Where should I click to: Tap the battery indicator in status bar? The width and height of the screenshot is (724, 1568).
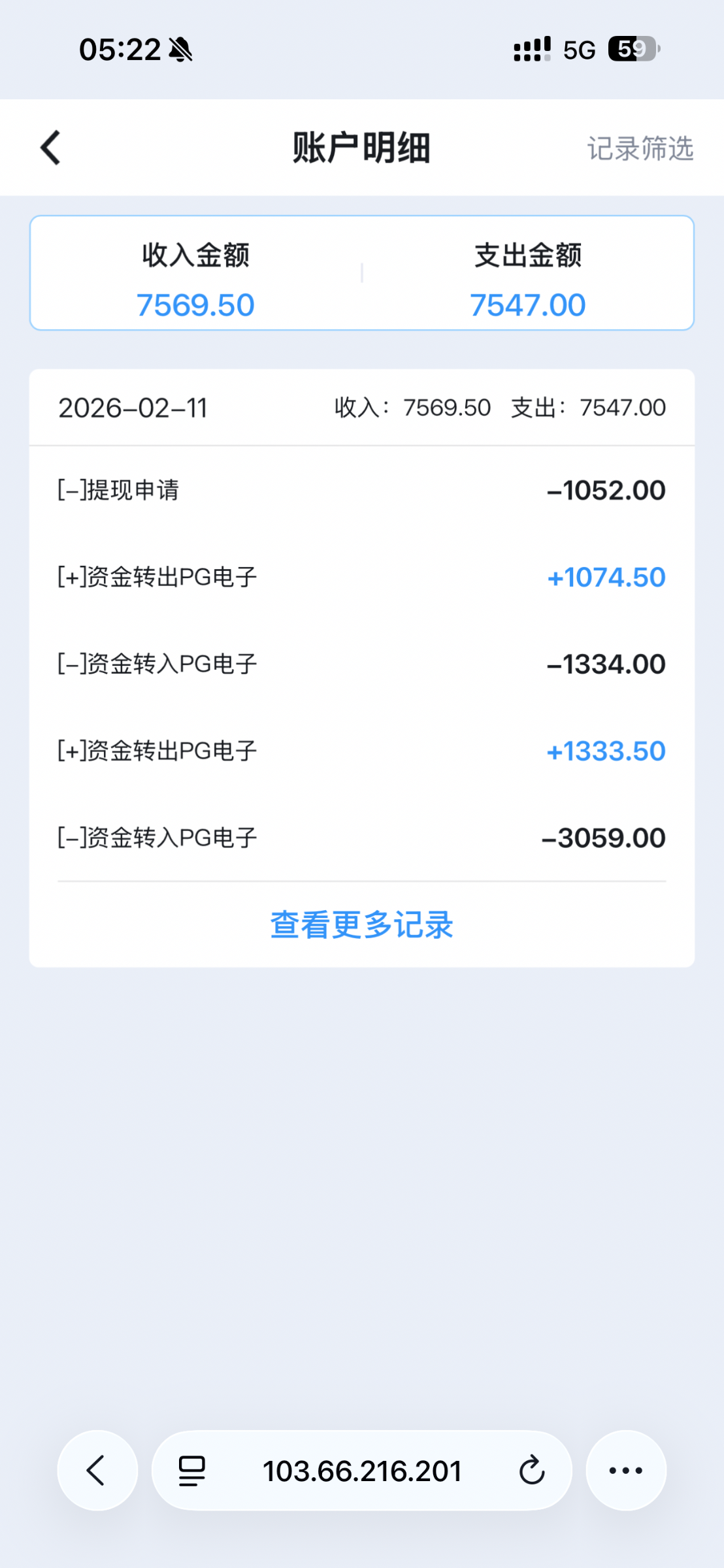[x=631, y=48]
